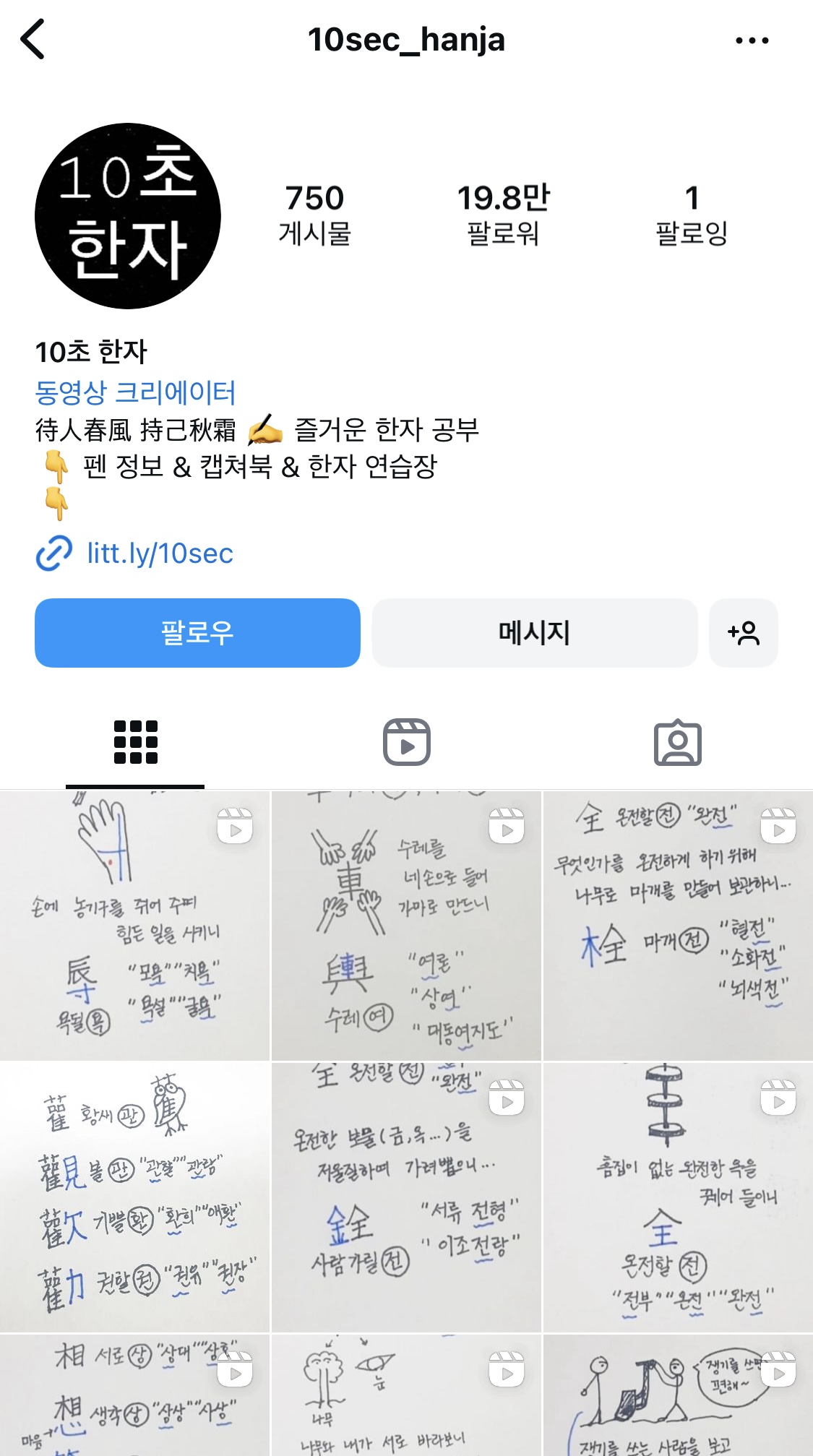Open the 메시지 message button

point(534,633)
